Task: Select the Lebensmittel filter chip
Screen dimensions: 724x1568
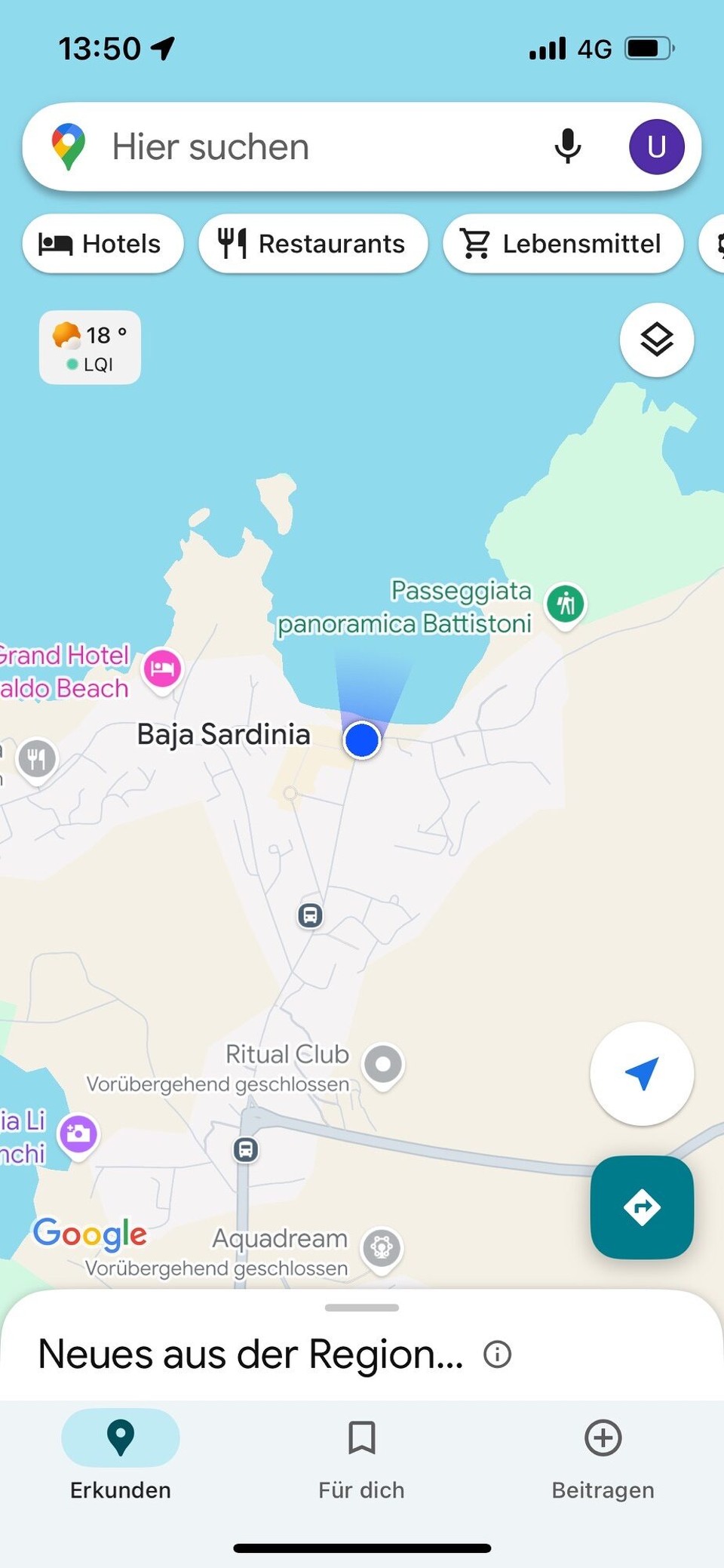Action: click(563, 244)
